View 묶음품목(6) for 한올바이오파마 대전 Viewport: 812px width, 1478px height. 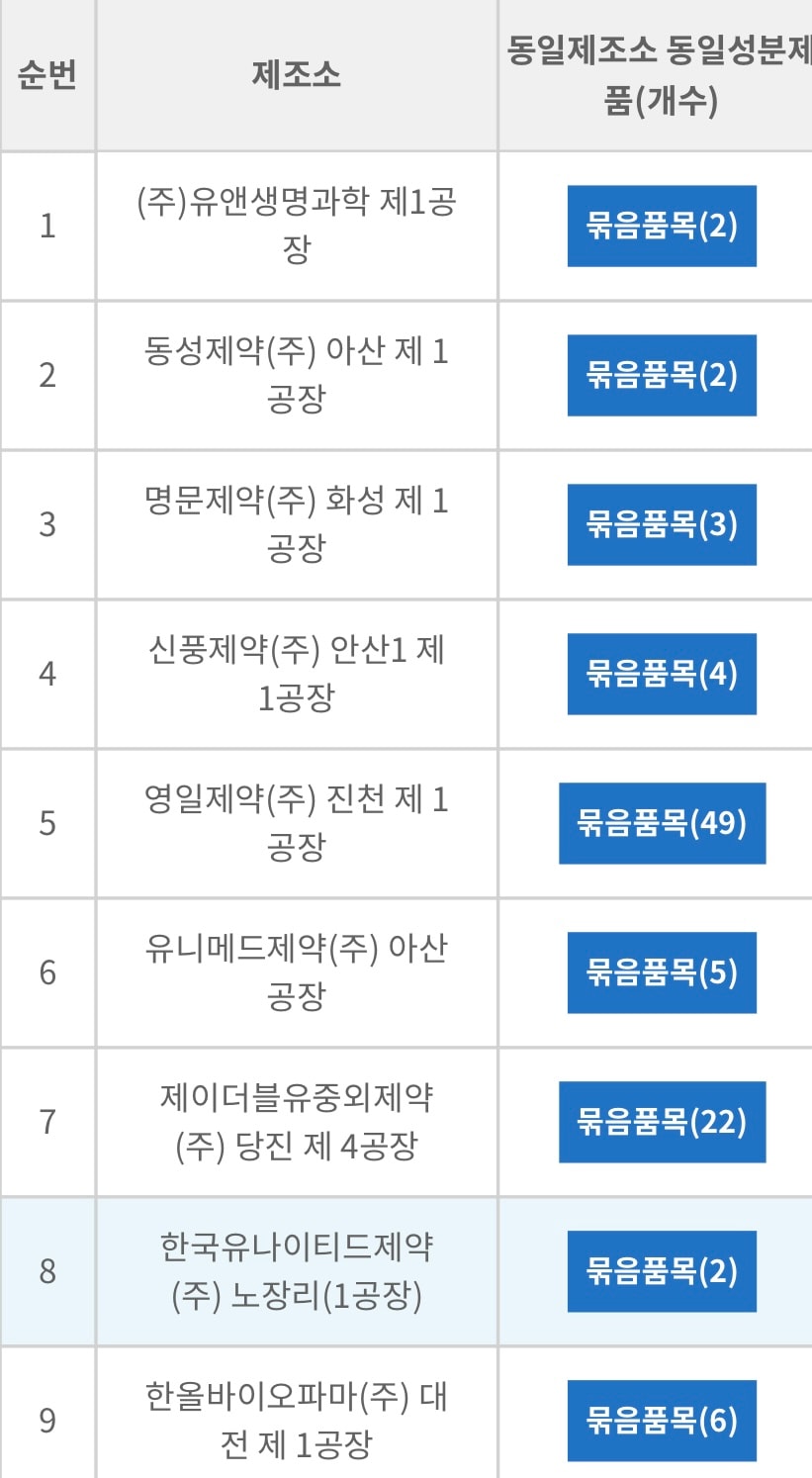[x=662, y=1421]
